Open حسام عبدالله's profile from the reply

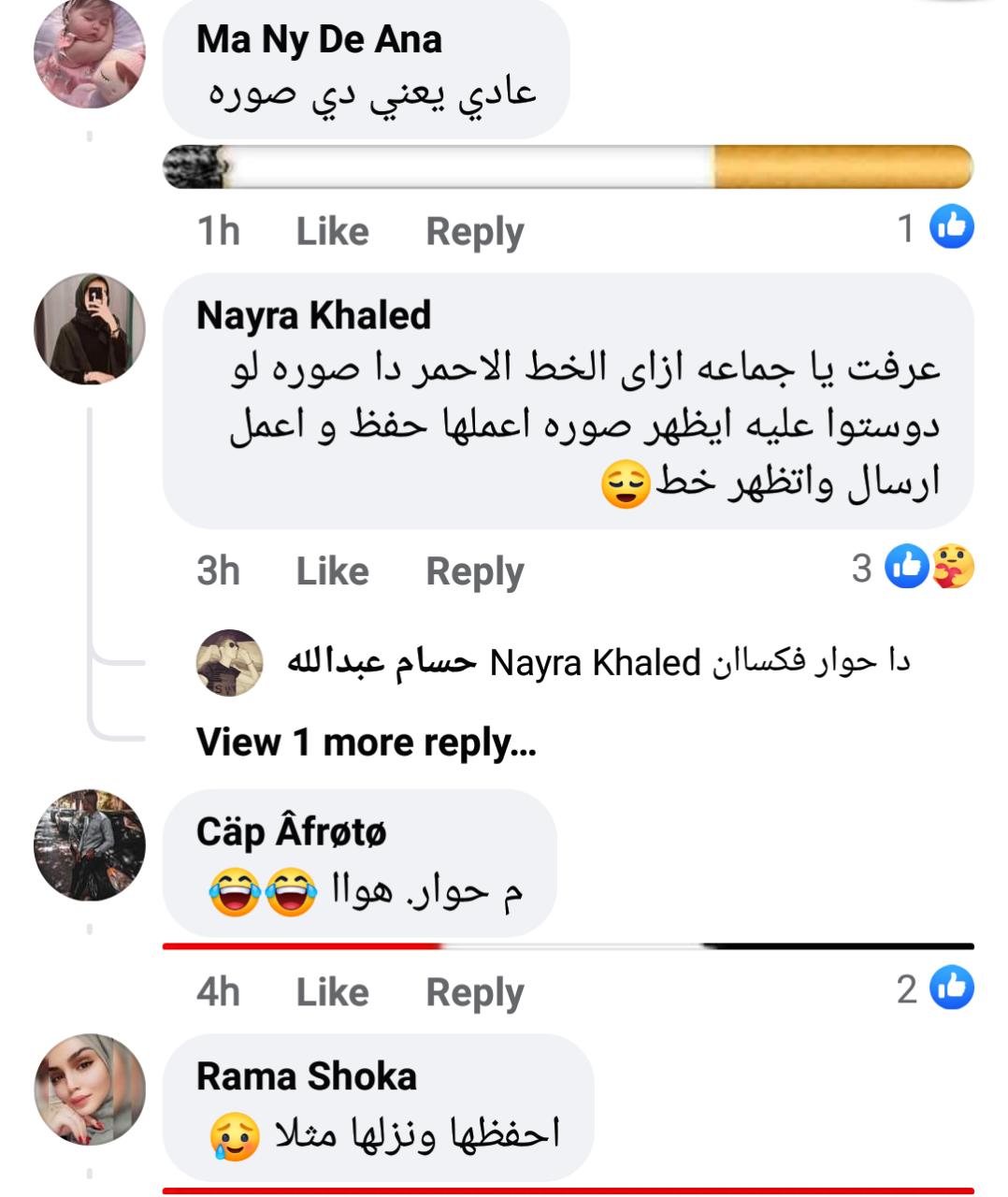(382, 662)
